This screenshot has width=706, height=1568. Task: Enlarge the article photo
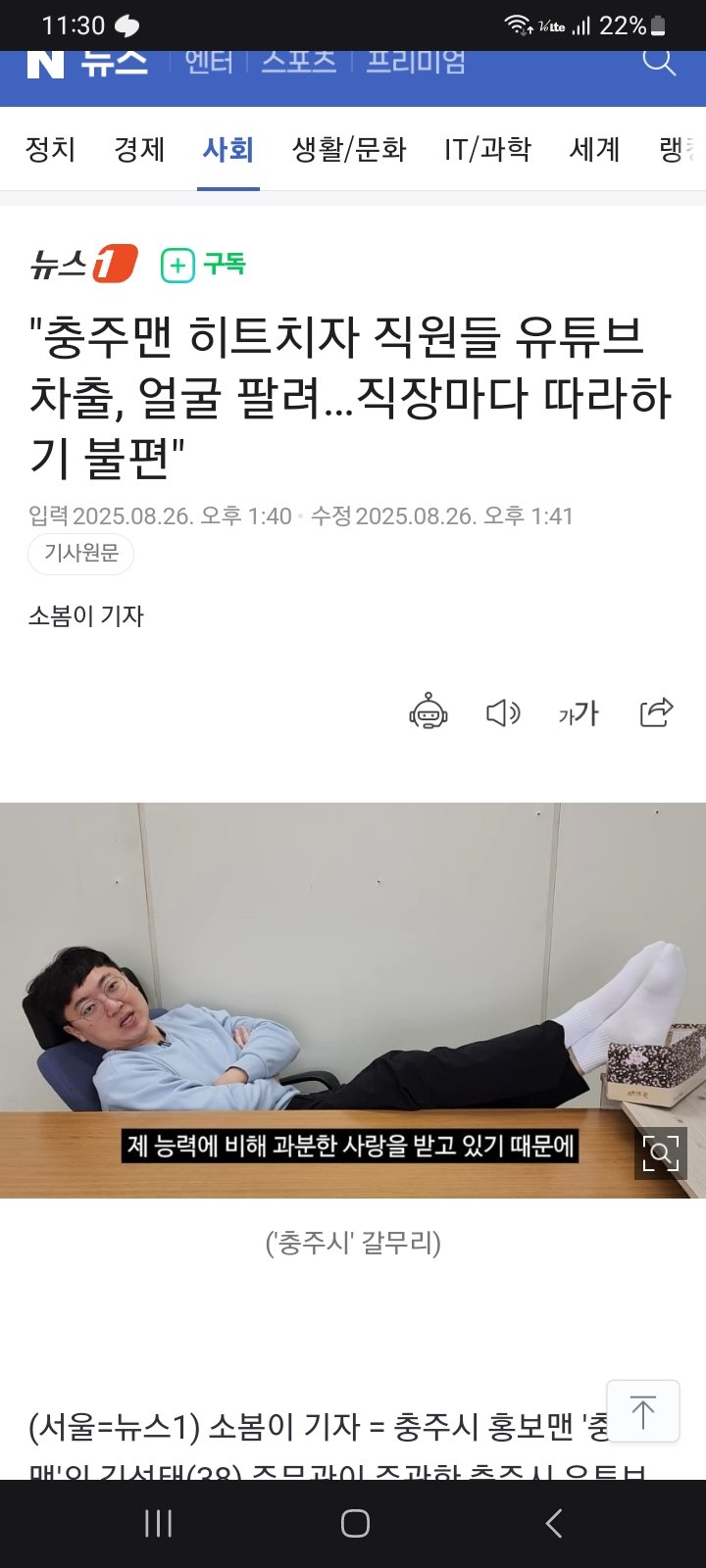pyautogui.click(x=661, y=1152)
